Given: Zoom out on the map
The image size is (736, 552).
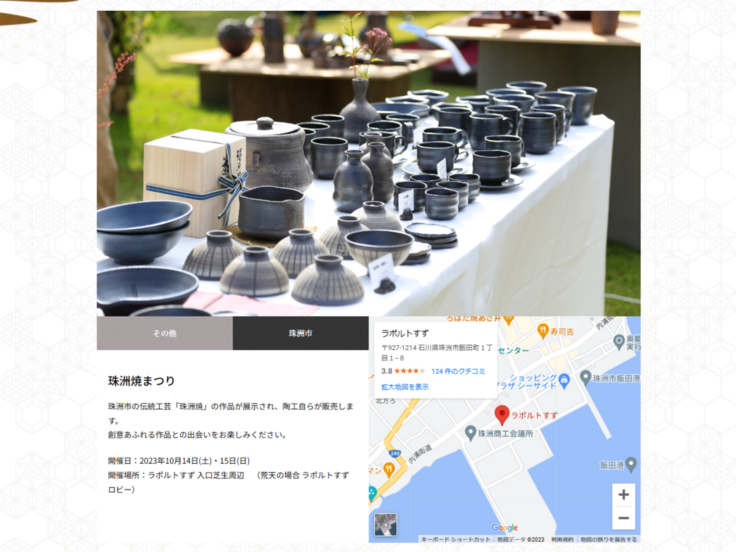Looking at the screenshot, I should tap(623, 518).
